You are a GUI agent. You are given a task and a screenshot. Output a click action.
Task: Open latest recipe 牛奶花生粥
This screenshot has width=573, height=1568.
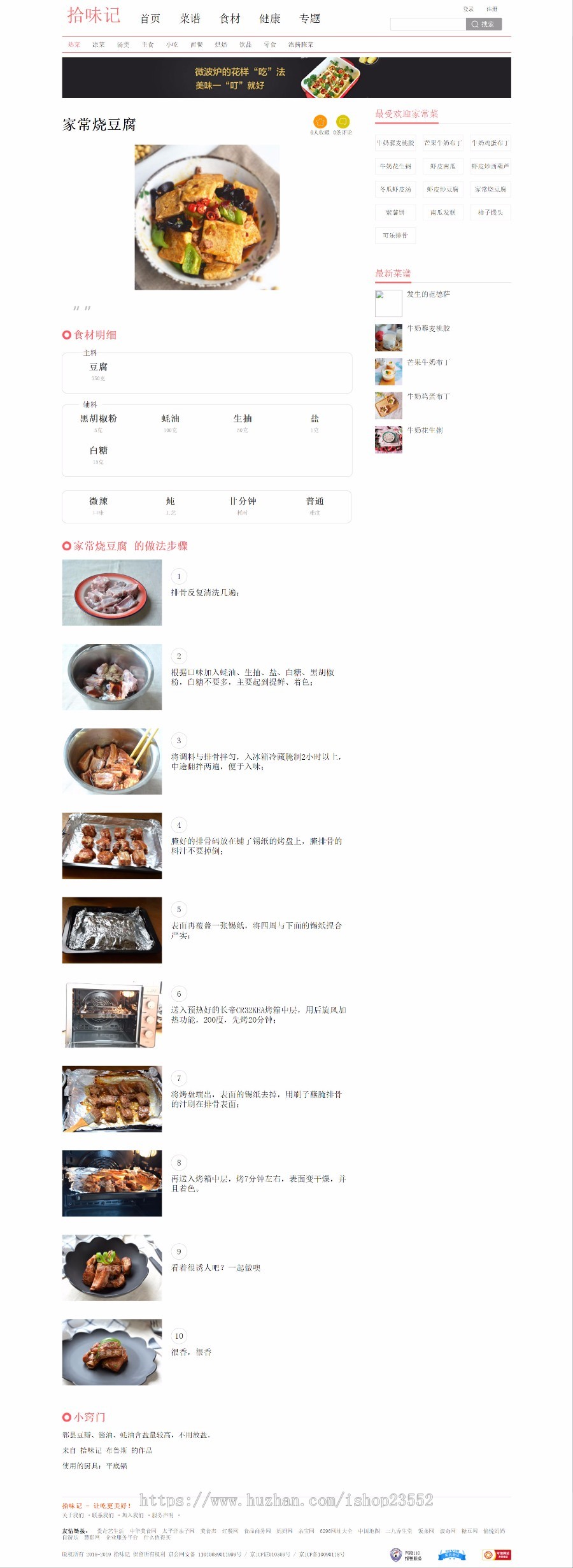pyautogui.click(x=425, y=431)
